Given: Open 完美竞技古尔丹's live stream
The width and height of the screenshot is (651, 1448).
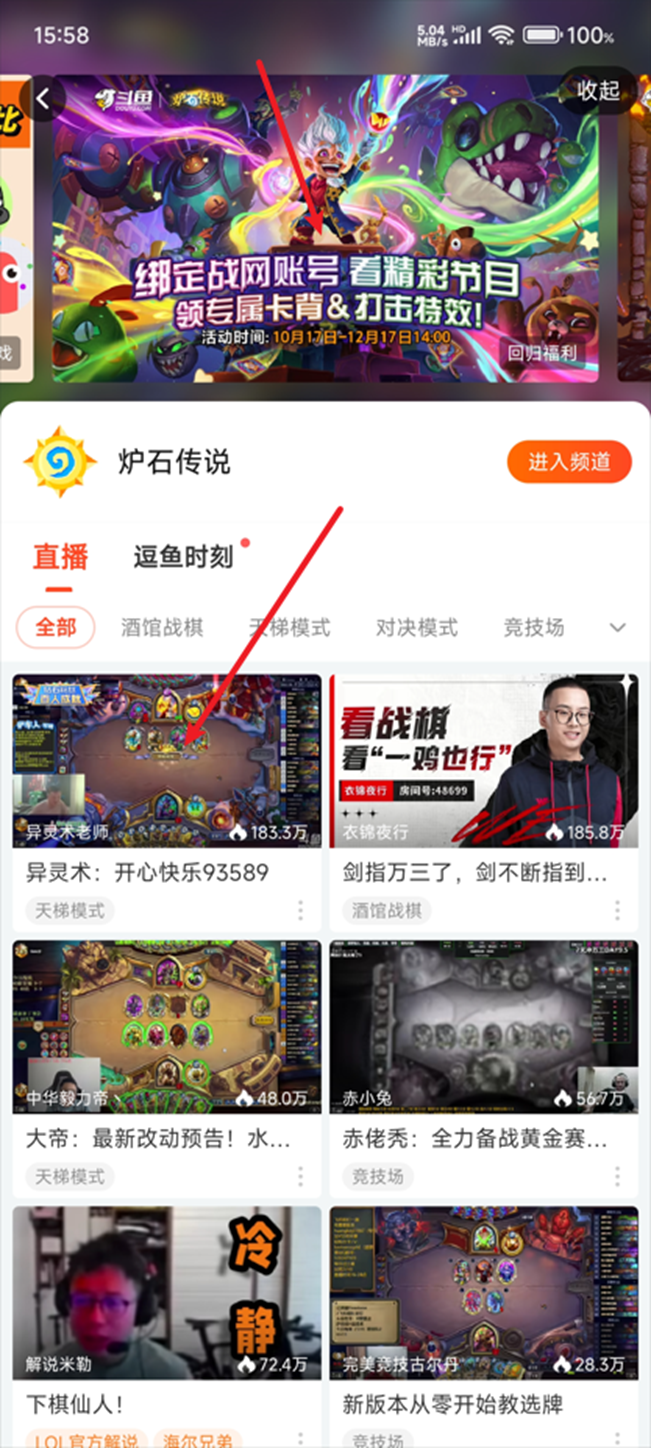Looking at the screenshot, I should click(484, 1292).
